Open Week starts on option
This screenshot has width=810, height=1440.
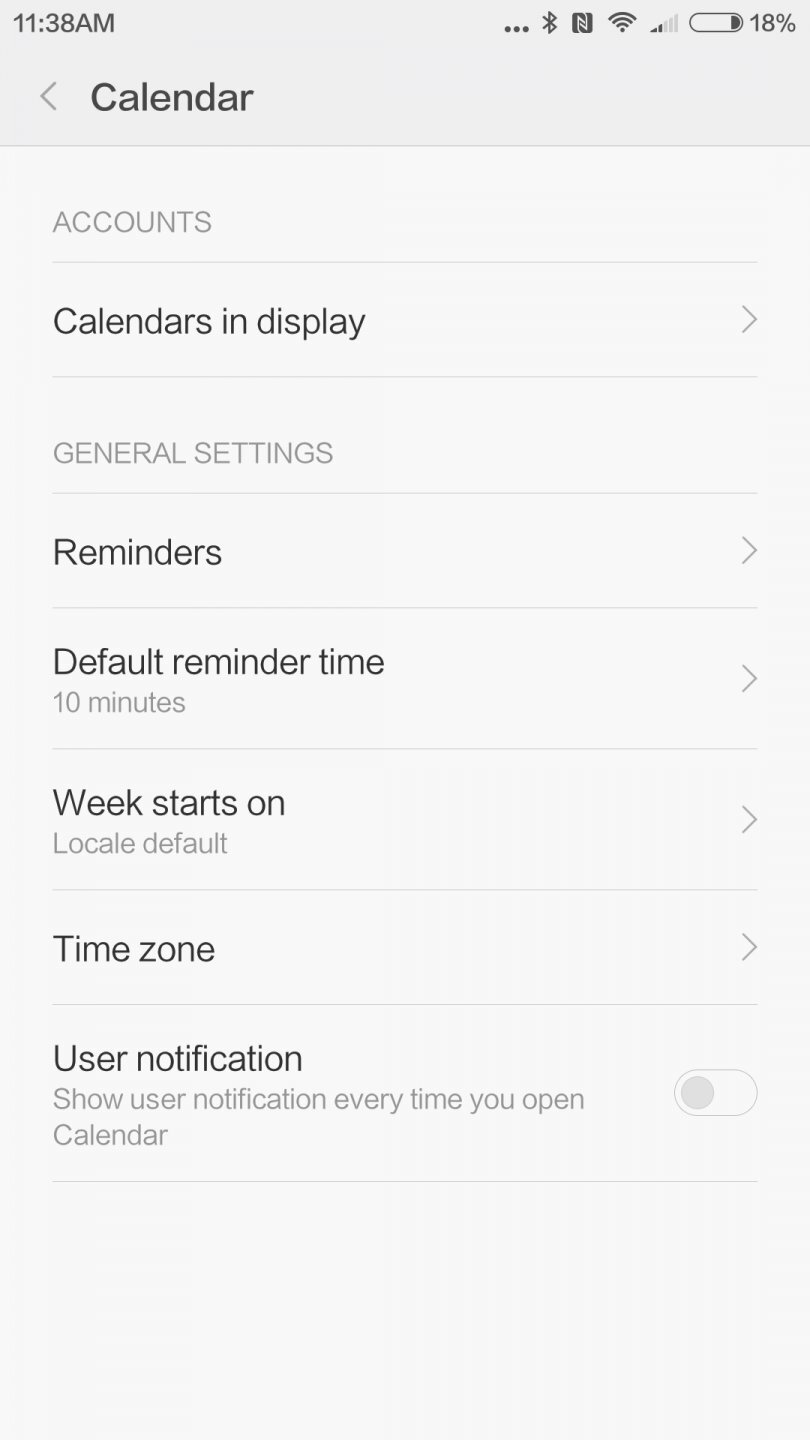pyautogui.click(x=404, y=820)
